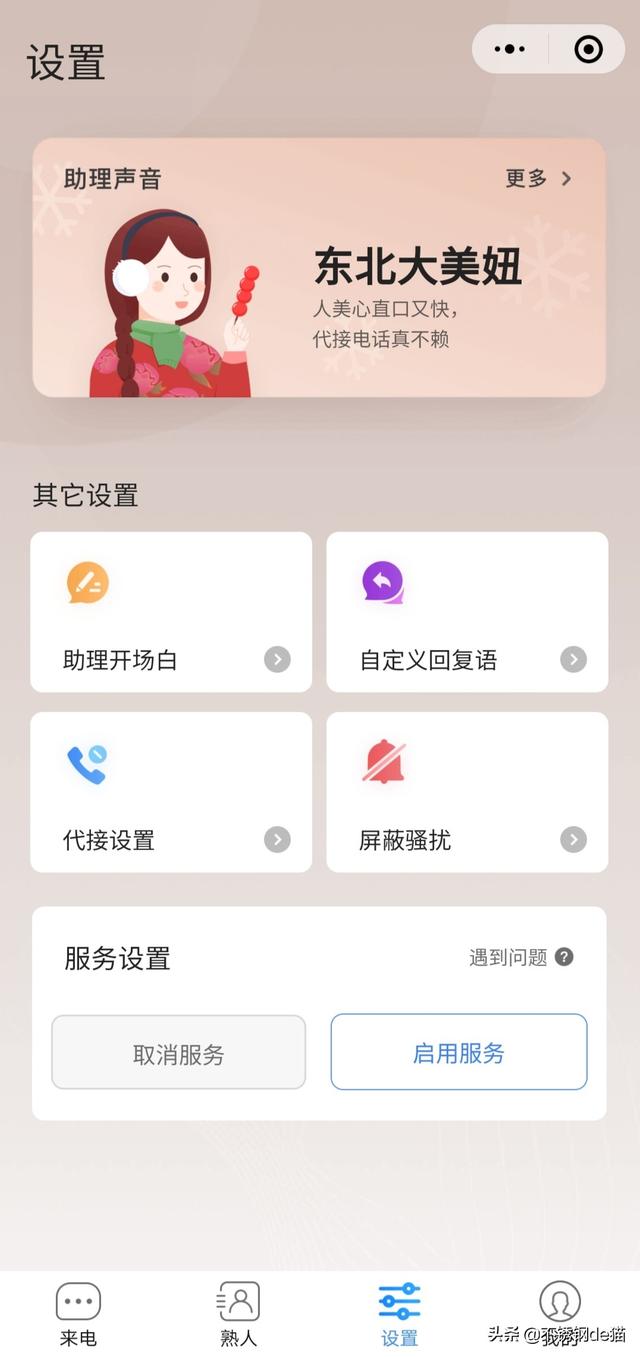Tap 遇到问题 help link
This screenshot has height=1357, width=640.
point(520,957)
